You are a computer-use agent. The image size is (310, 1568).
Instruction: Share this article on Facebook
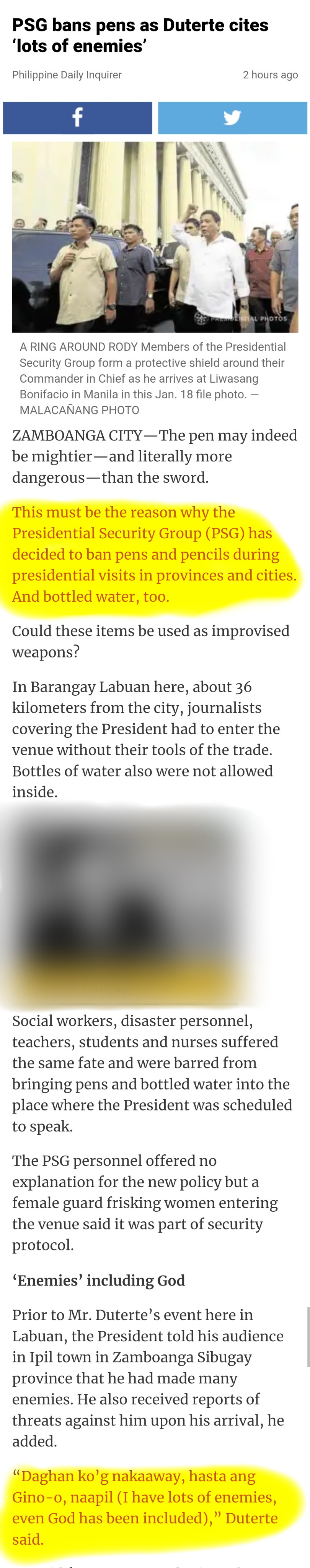point(77,117)
